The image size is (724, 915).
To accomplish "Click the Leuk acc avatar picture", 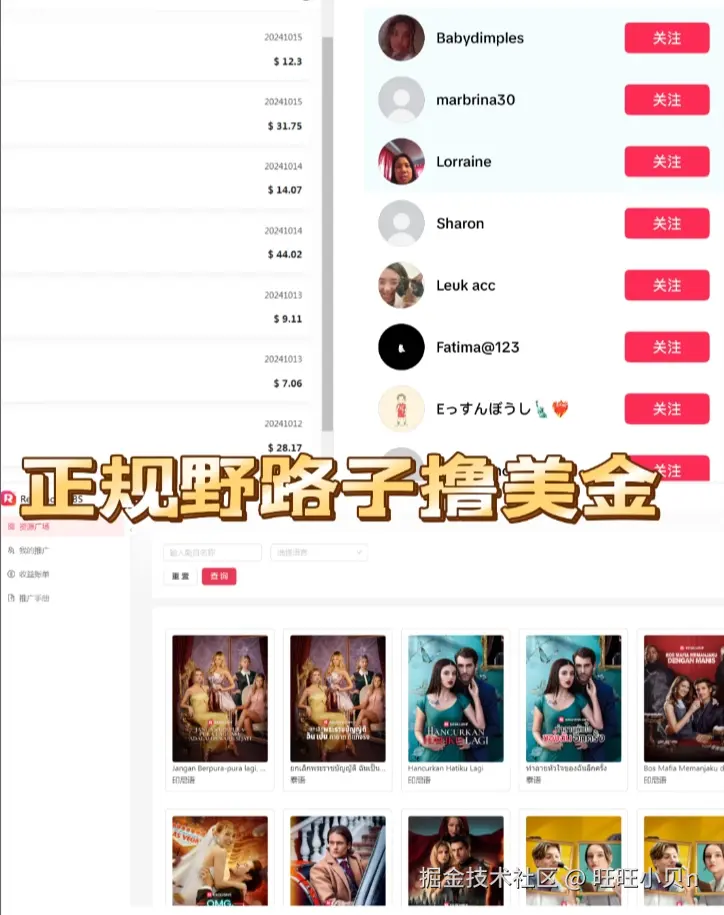I will coord(401,285).
